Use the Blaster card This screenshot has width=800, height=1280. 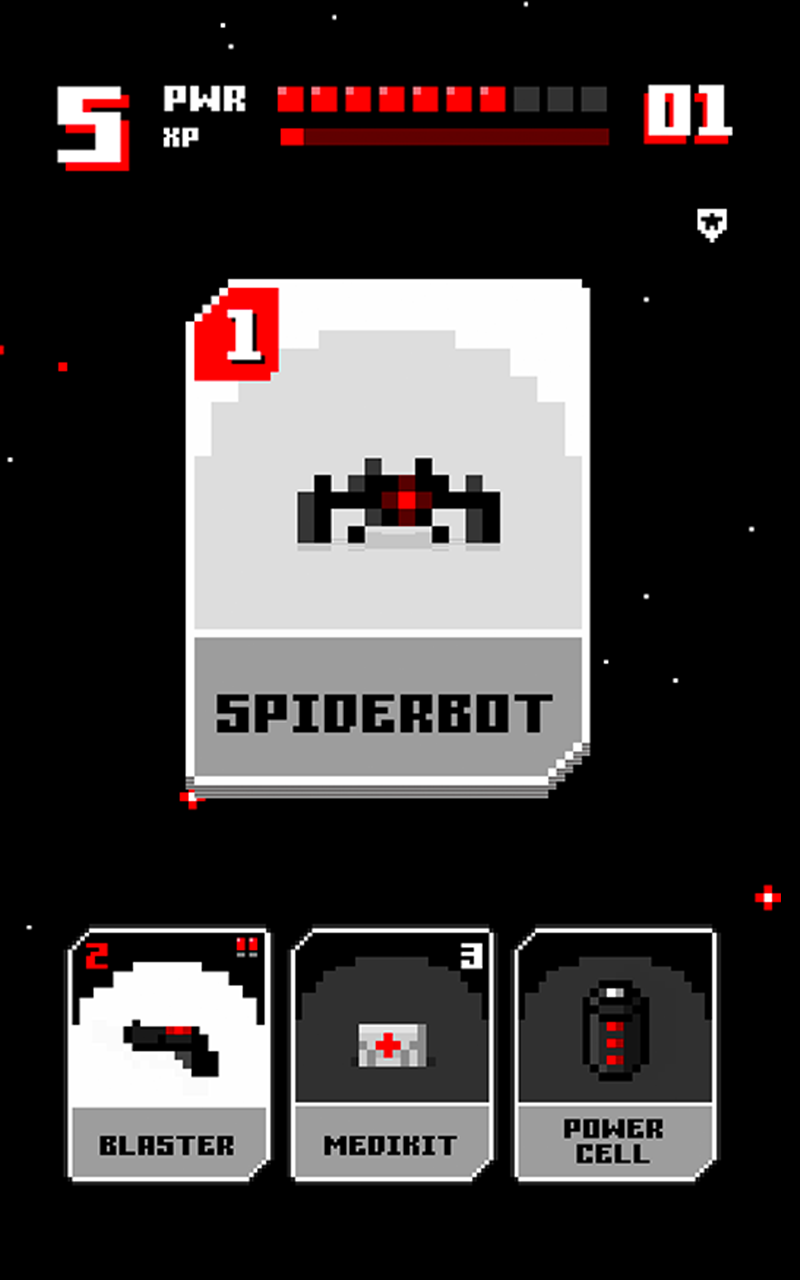(168, 1055)
